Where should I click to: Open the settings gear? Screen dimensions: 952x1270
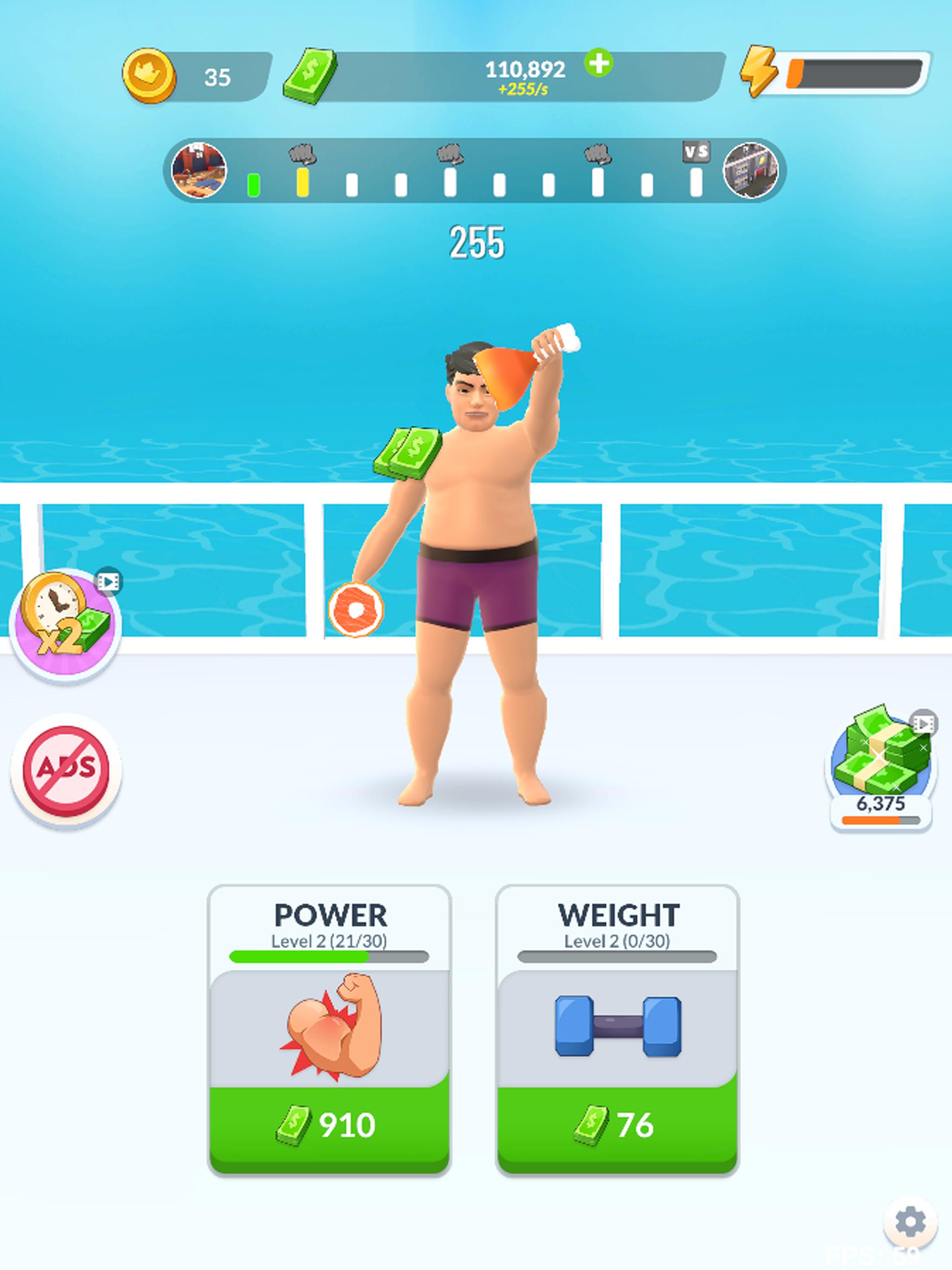[910, 1222]
